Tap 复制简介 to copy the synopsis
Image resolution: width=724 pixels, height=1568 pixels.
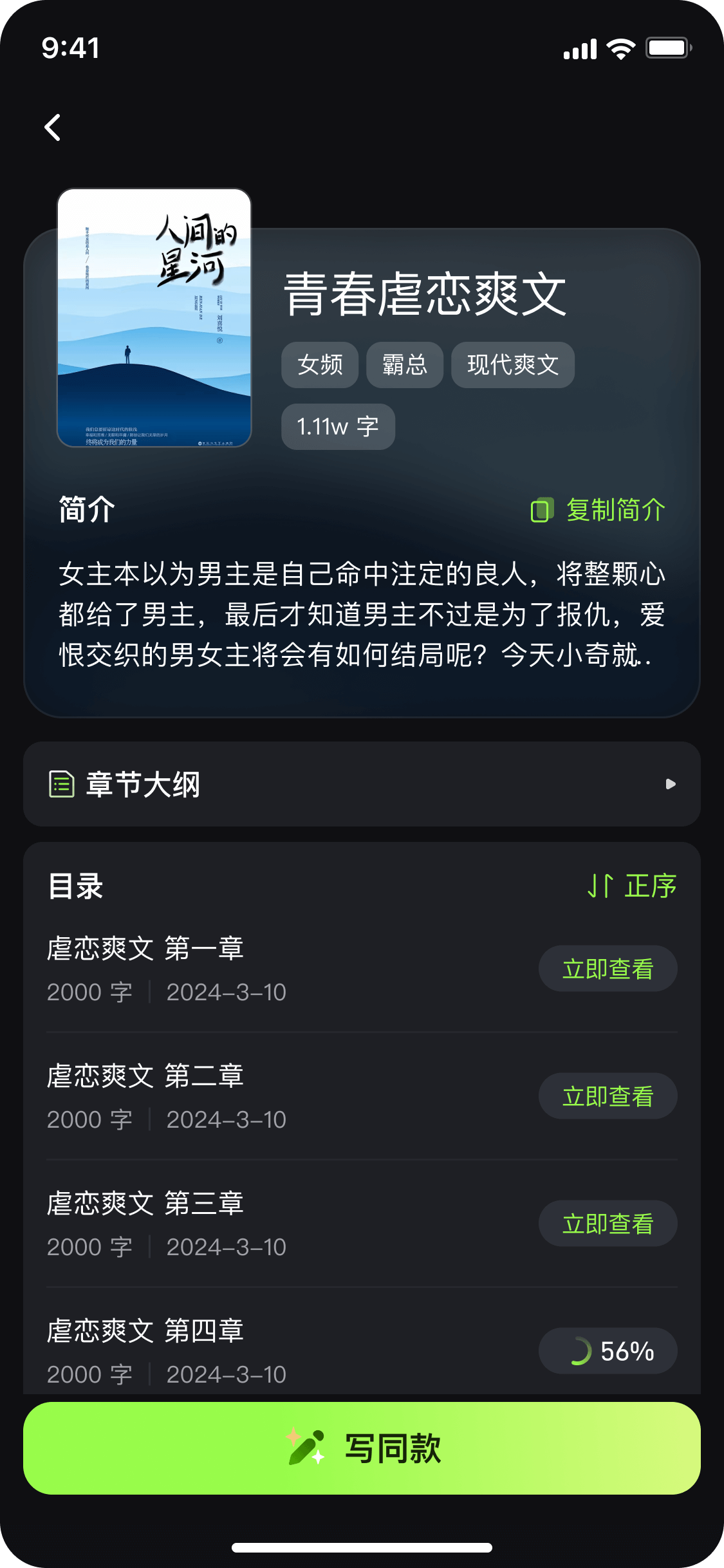click(599, 510)
